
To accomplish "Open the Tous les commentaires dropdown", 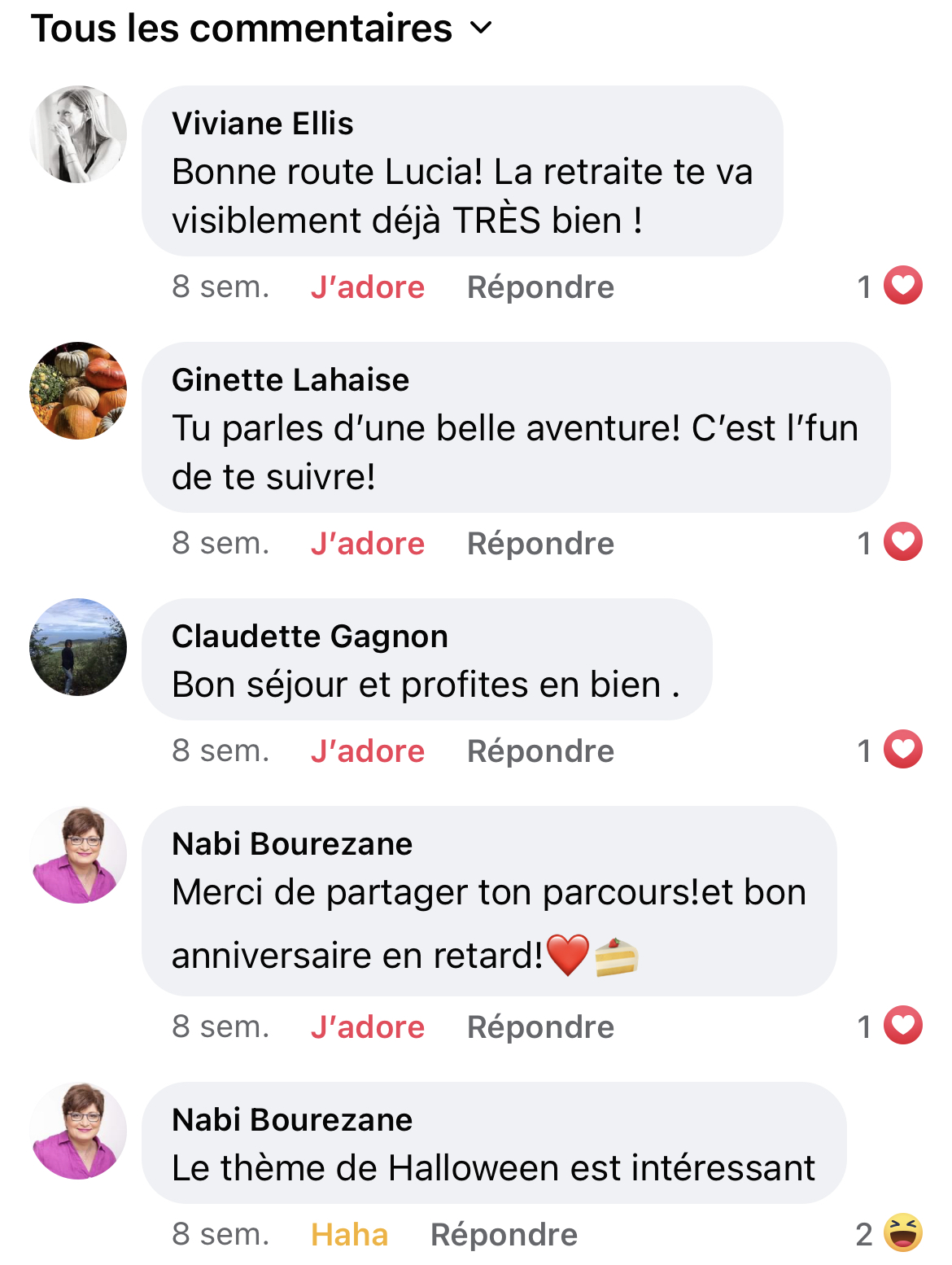I will [262, 28].
